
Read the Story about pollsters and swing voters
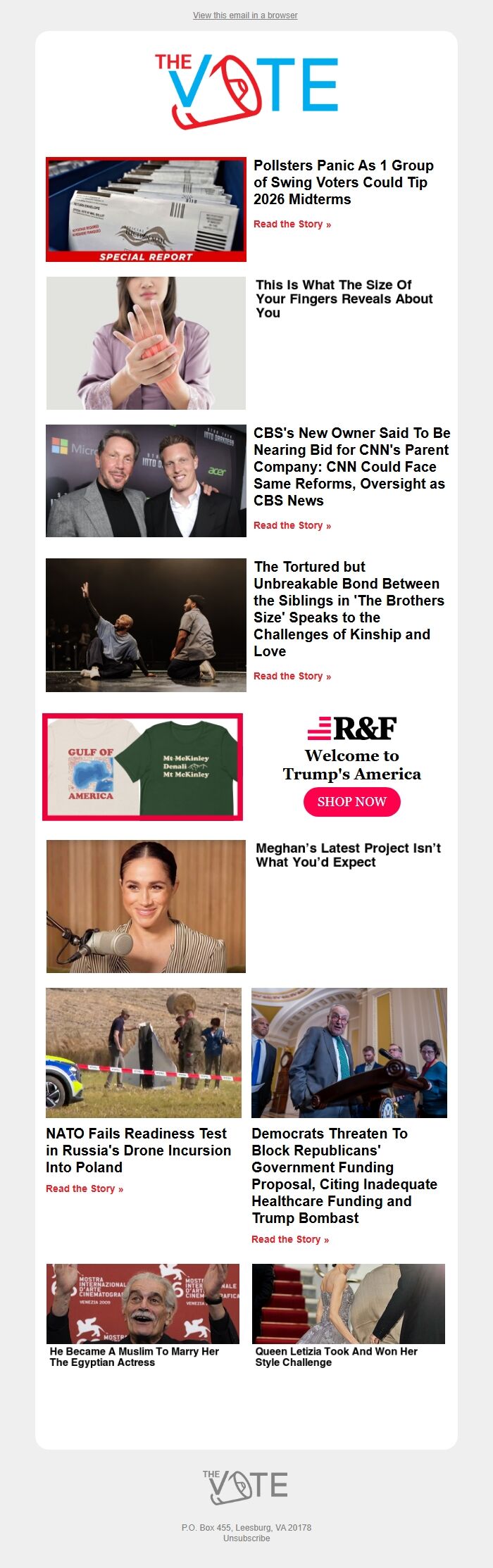click(x=292, y=224)
